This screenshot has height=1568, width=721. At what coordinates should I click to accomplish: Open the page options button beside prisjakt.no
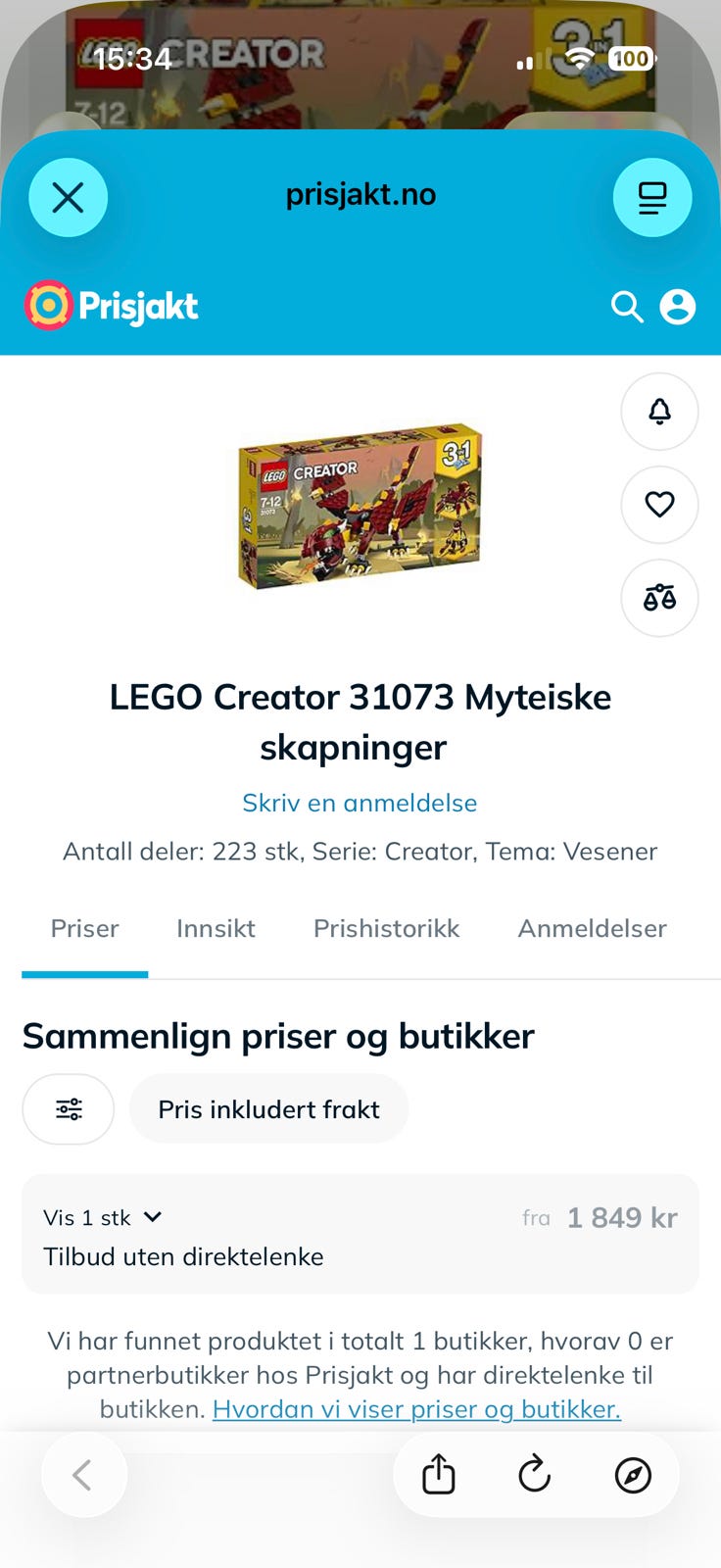coord(652,197)
